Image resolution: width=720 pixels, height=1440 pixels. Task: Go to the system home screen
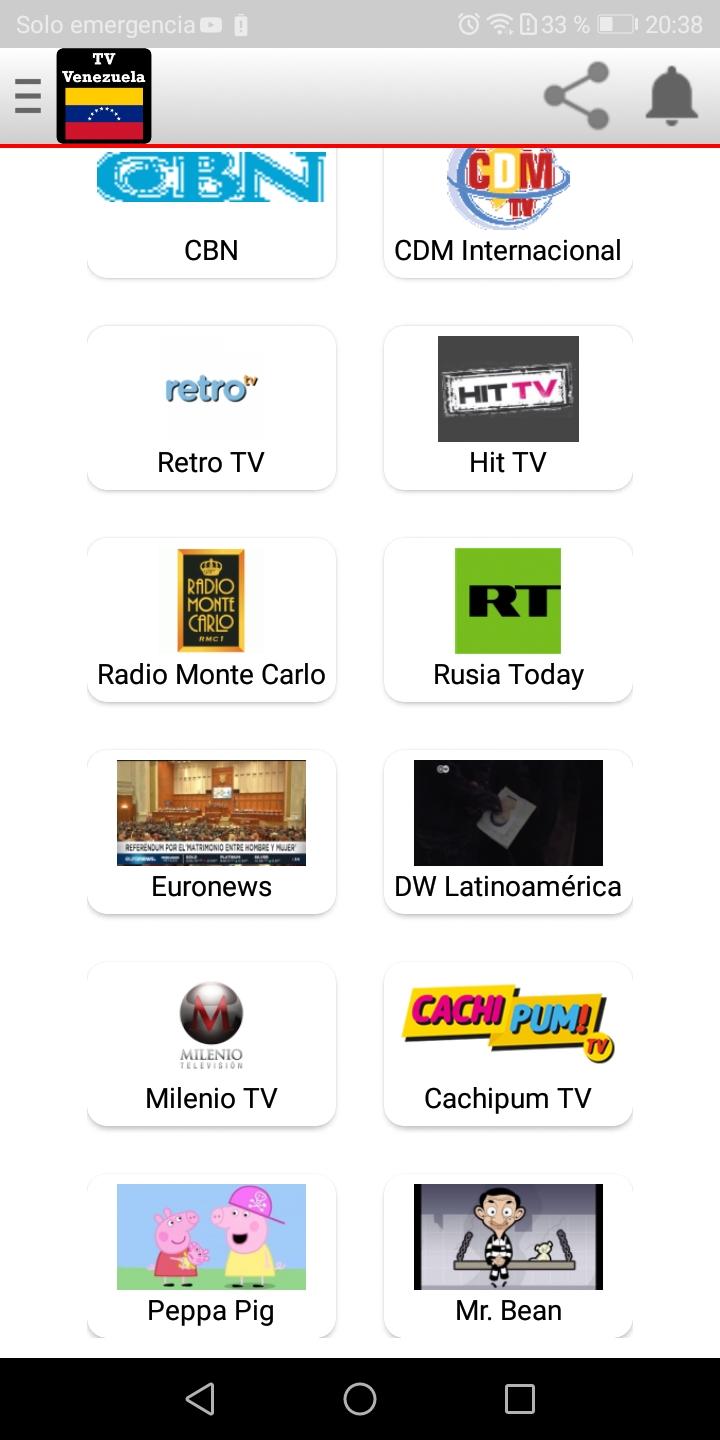tap(360, 1399)
